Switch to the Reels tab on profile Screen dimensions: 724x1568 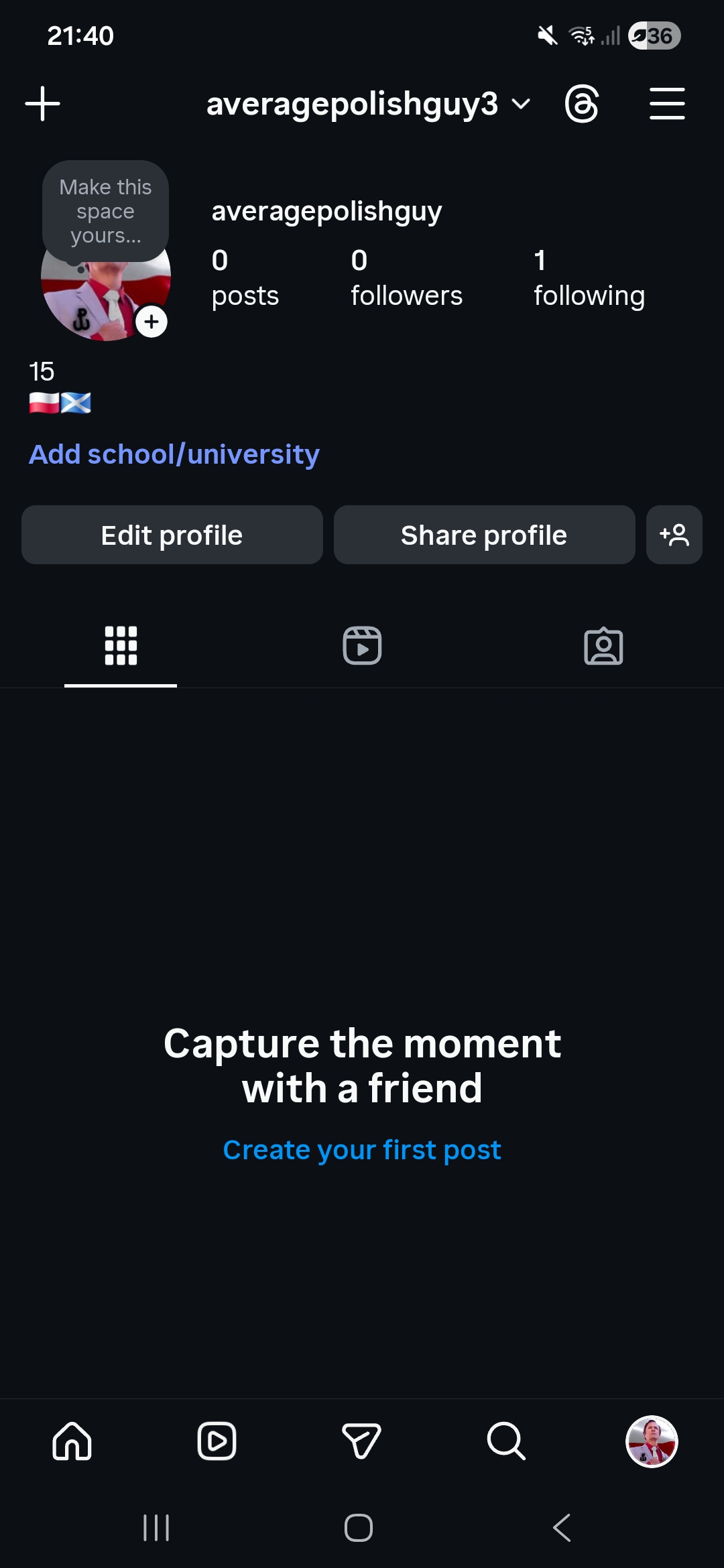point(362,646)
